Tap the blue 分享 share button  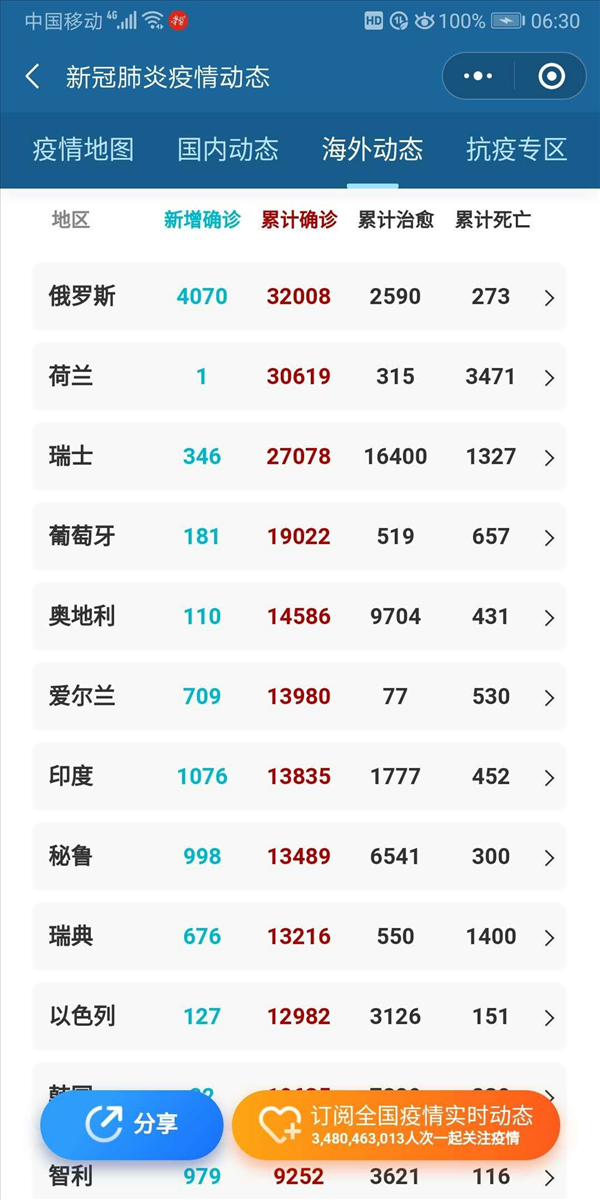pos(131,1124)
